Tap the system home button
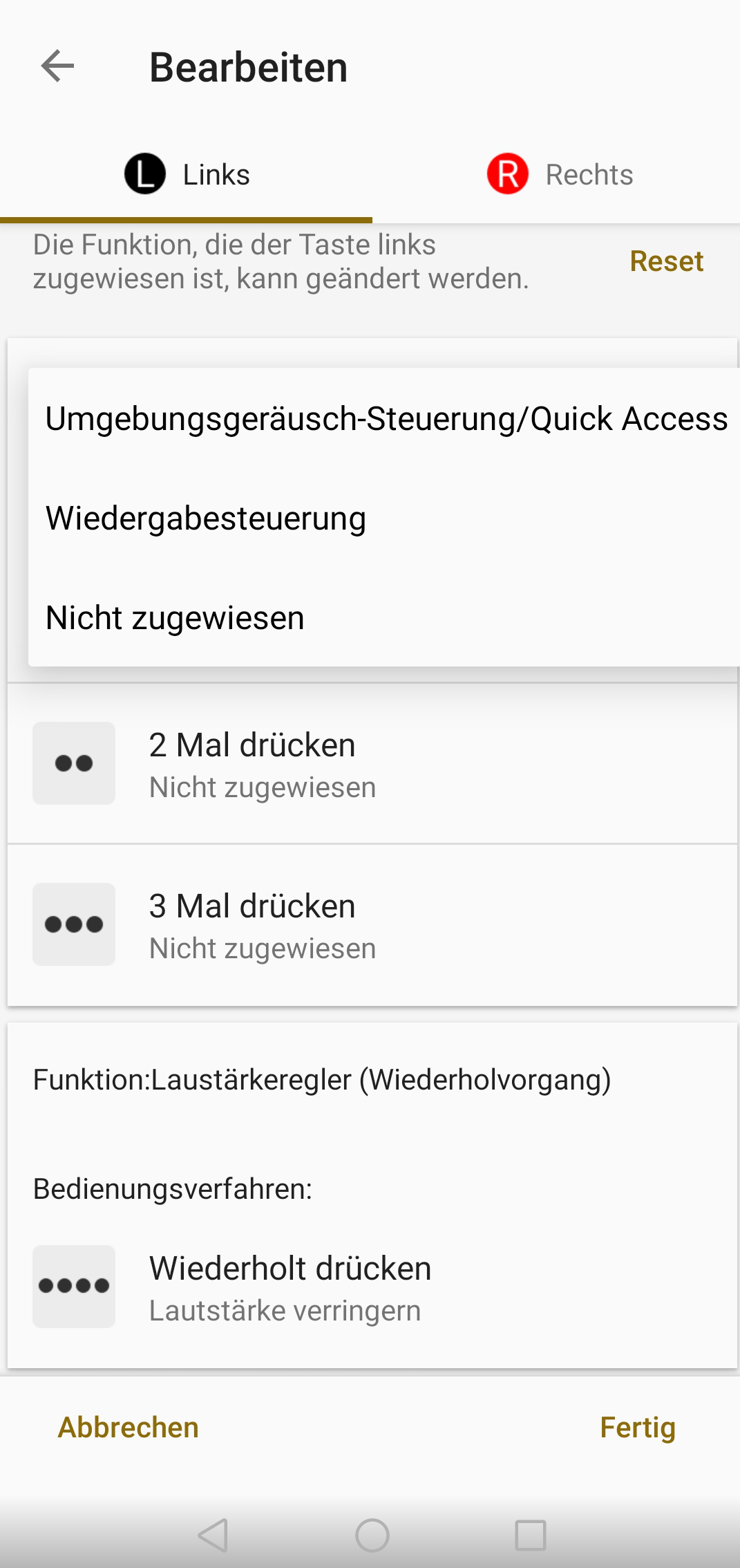 pos(372,1536)
